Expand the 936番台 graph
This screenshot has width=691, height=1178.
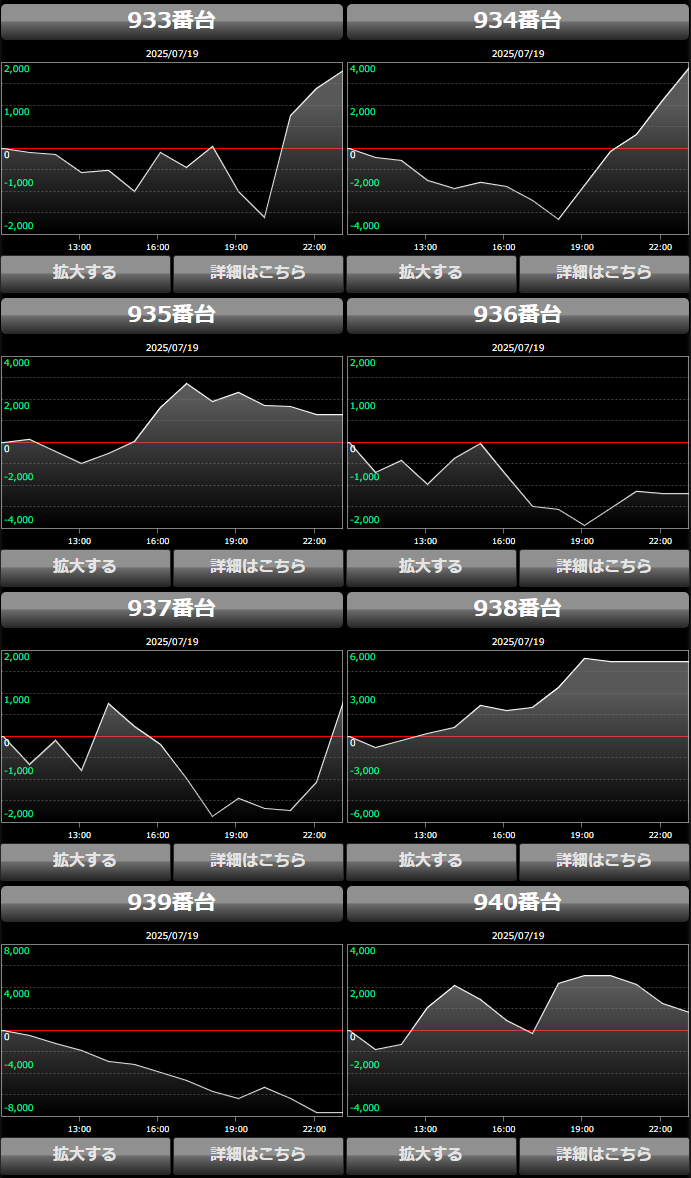431,566
